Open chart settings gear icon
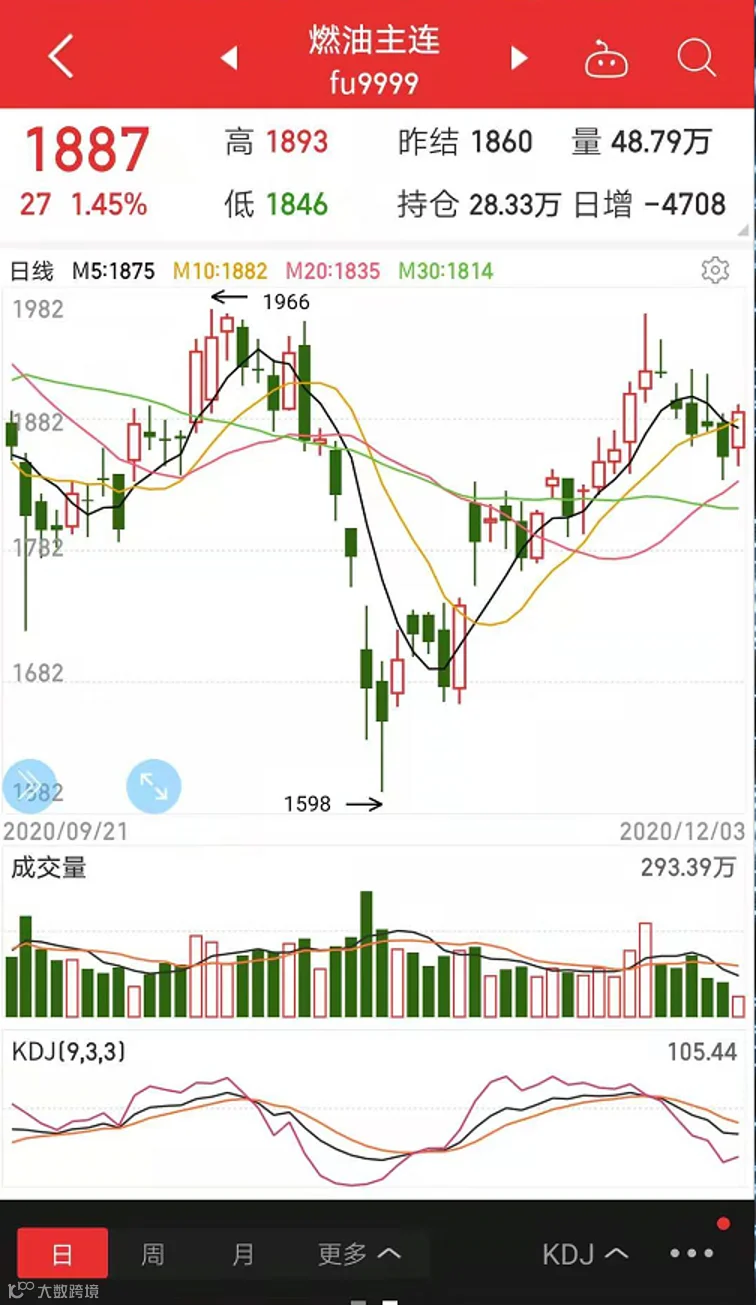 pyautogui.click(x=715, y=270)
